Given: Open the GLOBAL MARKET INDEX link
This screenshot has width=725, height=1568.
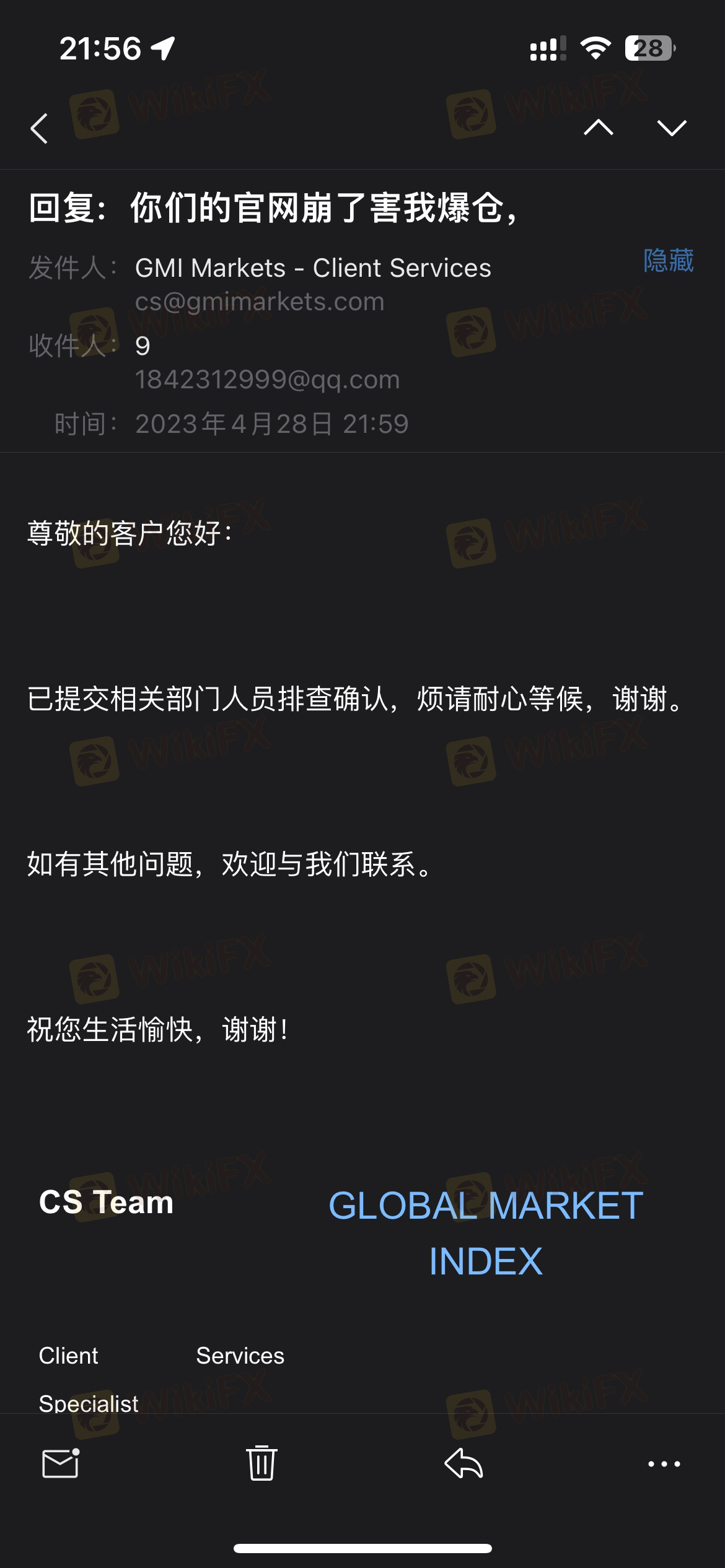Looking at the screenshot, I should pyautogui.click(x=485, y=1233).
